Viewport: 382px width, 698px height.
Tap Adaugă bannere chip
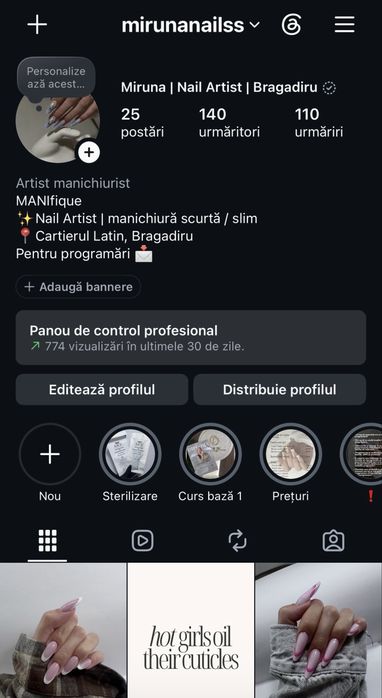(78, 287)
